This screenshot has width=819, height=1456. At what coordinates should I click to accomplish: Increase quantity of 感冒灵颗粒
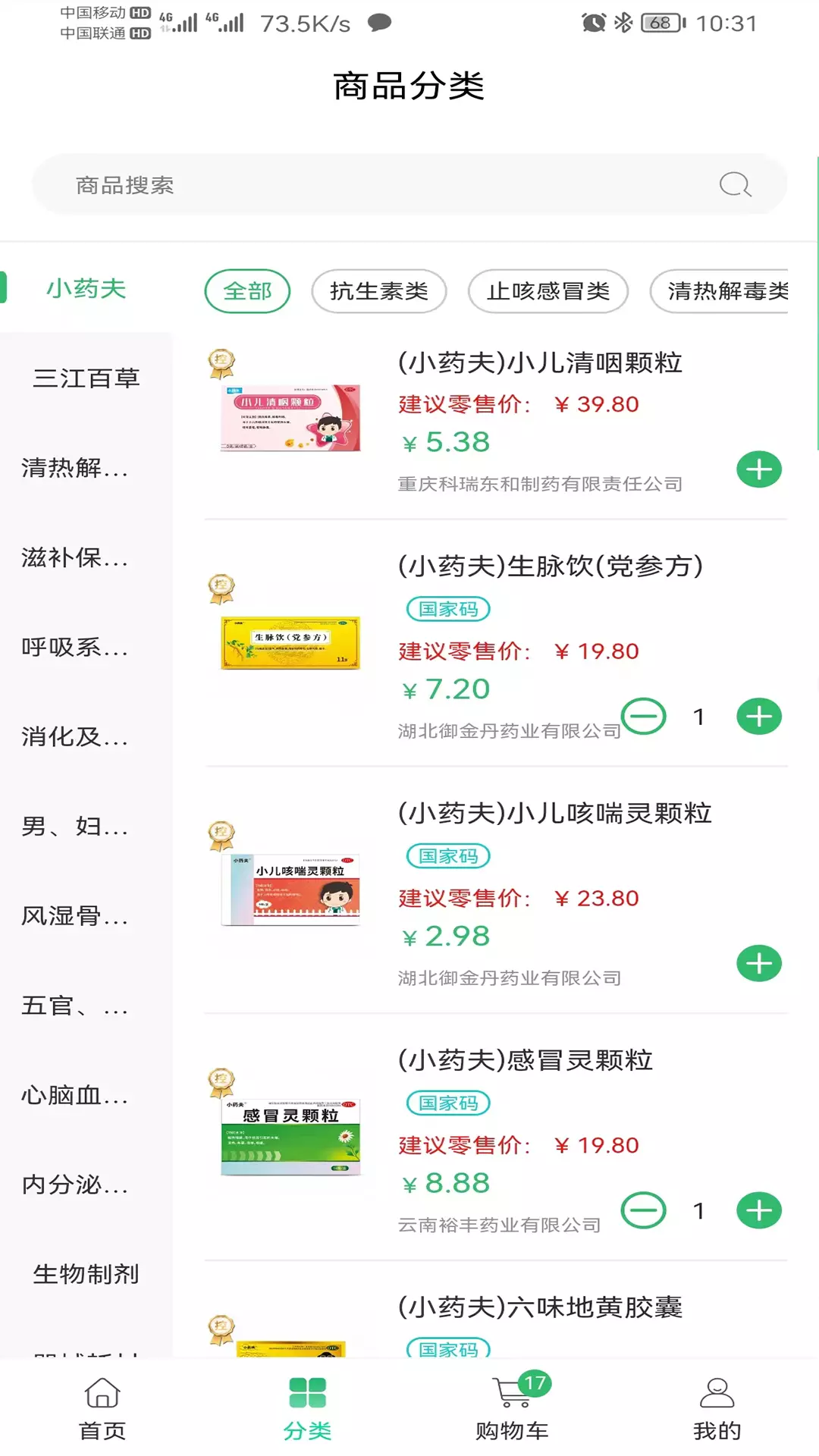coord(759,1211)
